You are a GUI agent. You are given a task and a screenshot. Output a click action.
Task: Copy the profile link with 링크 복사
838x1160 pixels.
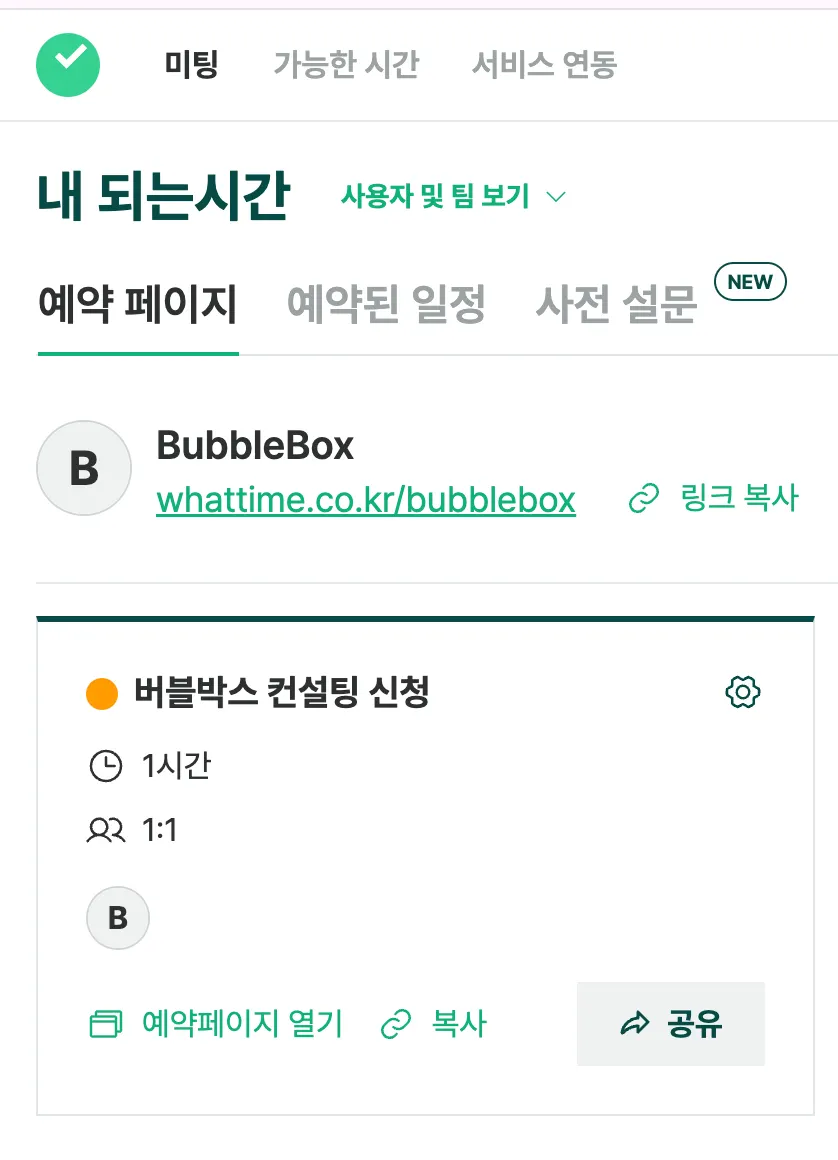pos(714,498)
